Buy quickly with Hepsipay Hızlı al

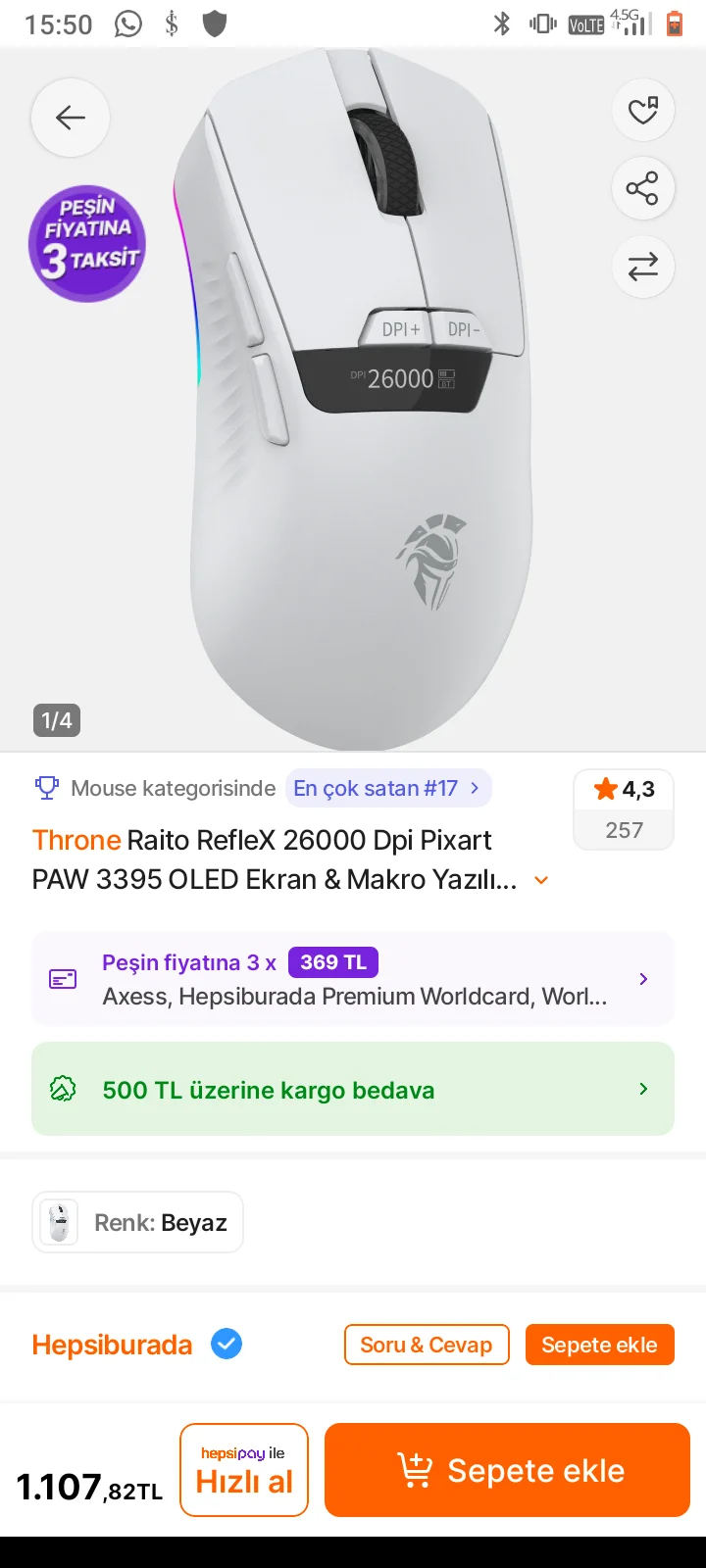coord(244,1470)
